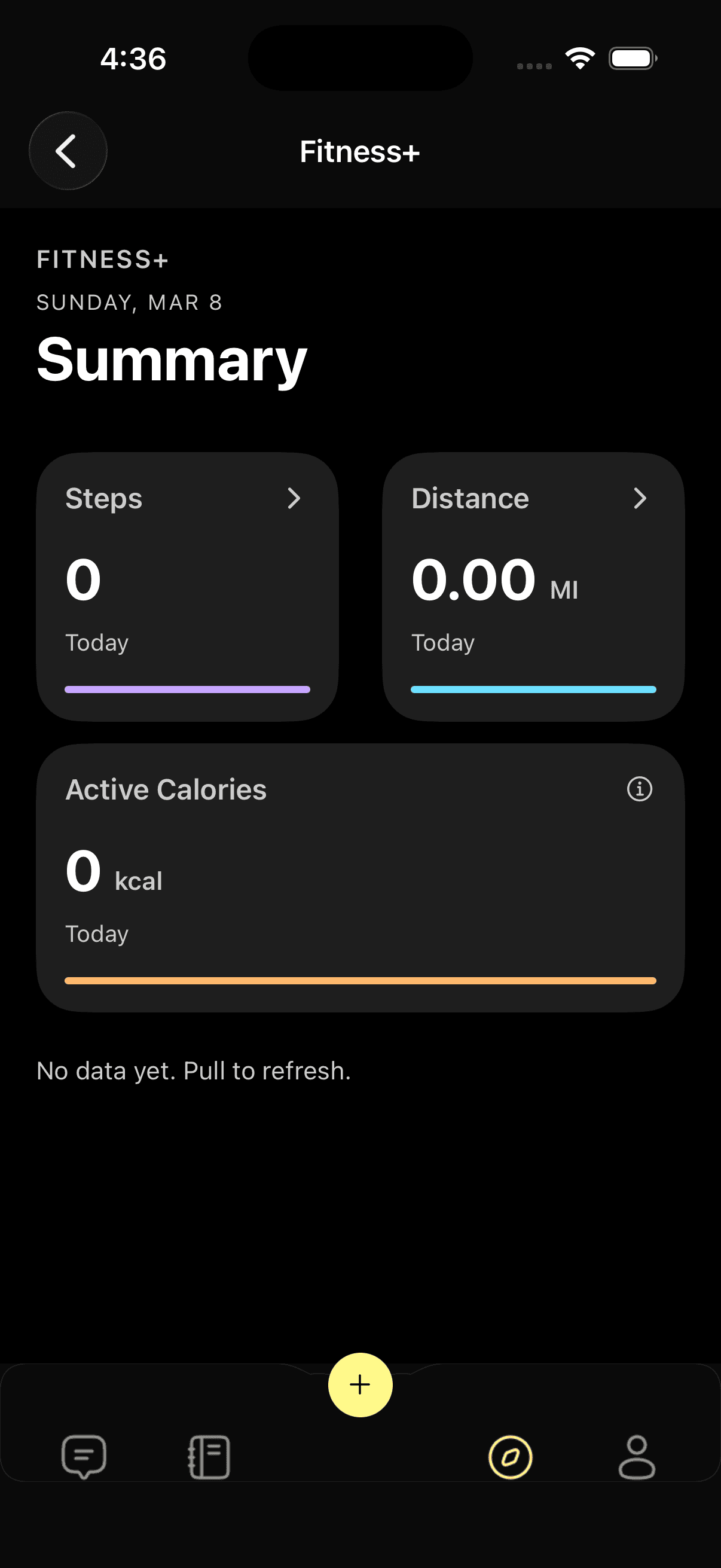This screenshot has width=721, height=1568.
Task: Open the journal icon in bottom bar
Action: tap(209, 1456)
